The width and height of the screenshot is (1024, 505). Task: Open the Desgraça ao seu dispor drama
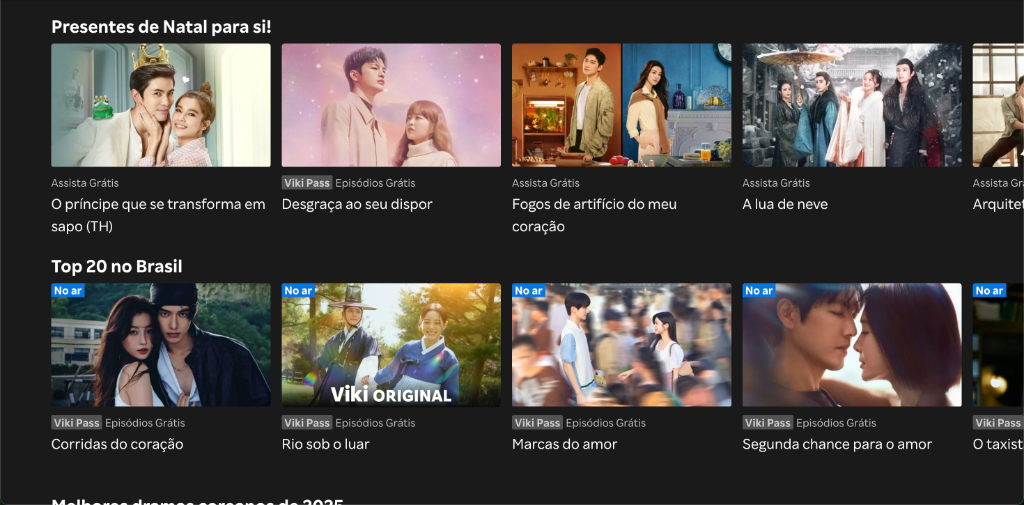coord(391,105)
